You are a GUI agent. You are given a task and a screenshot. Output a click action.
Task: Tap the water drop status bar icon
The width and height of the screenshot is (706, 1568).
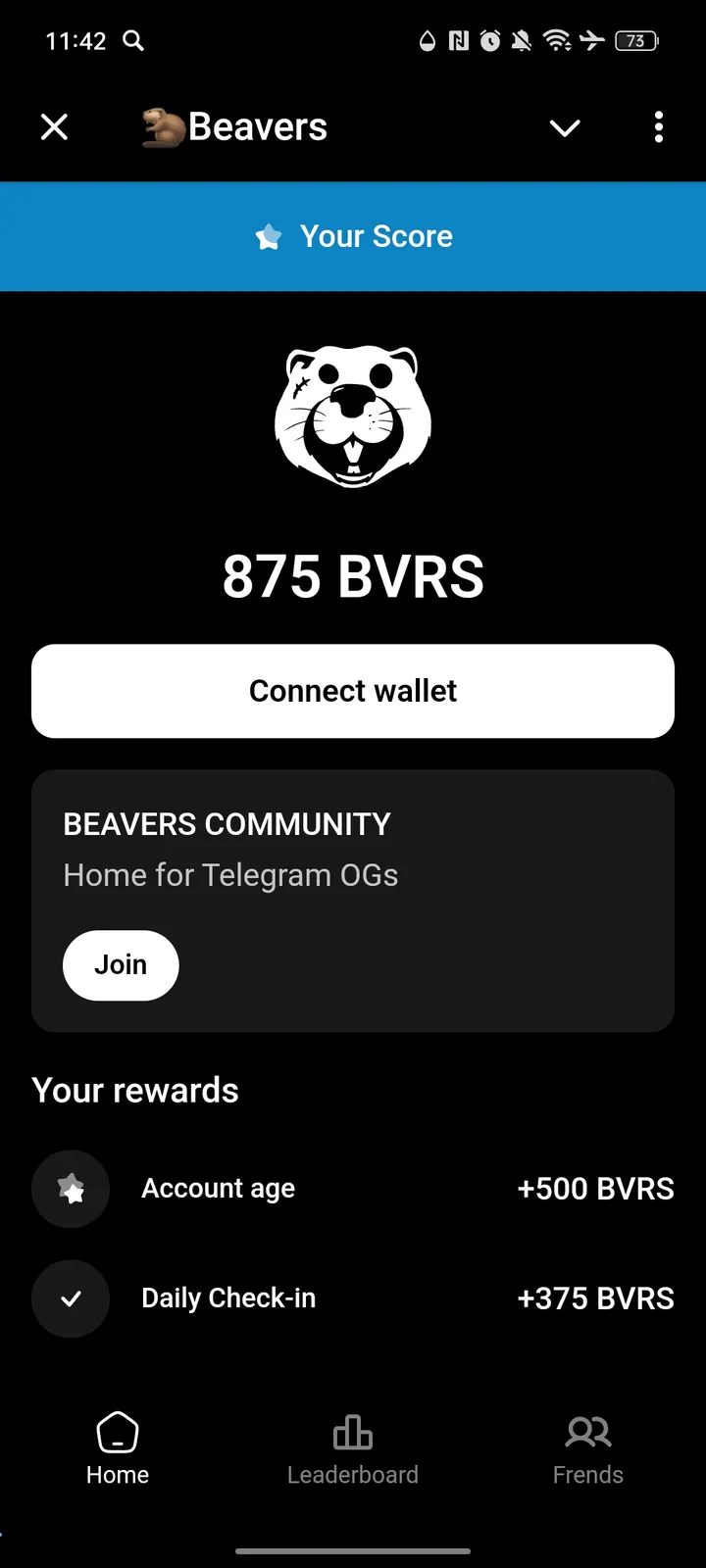pos(429,41)
